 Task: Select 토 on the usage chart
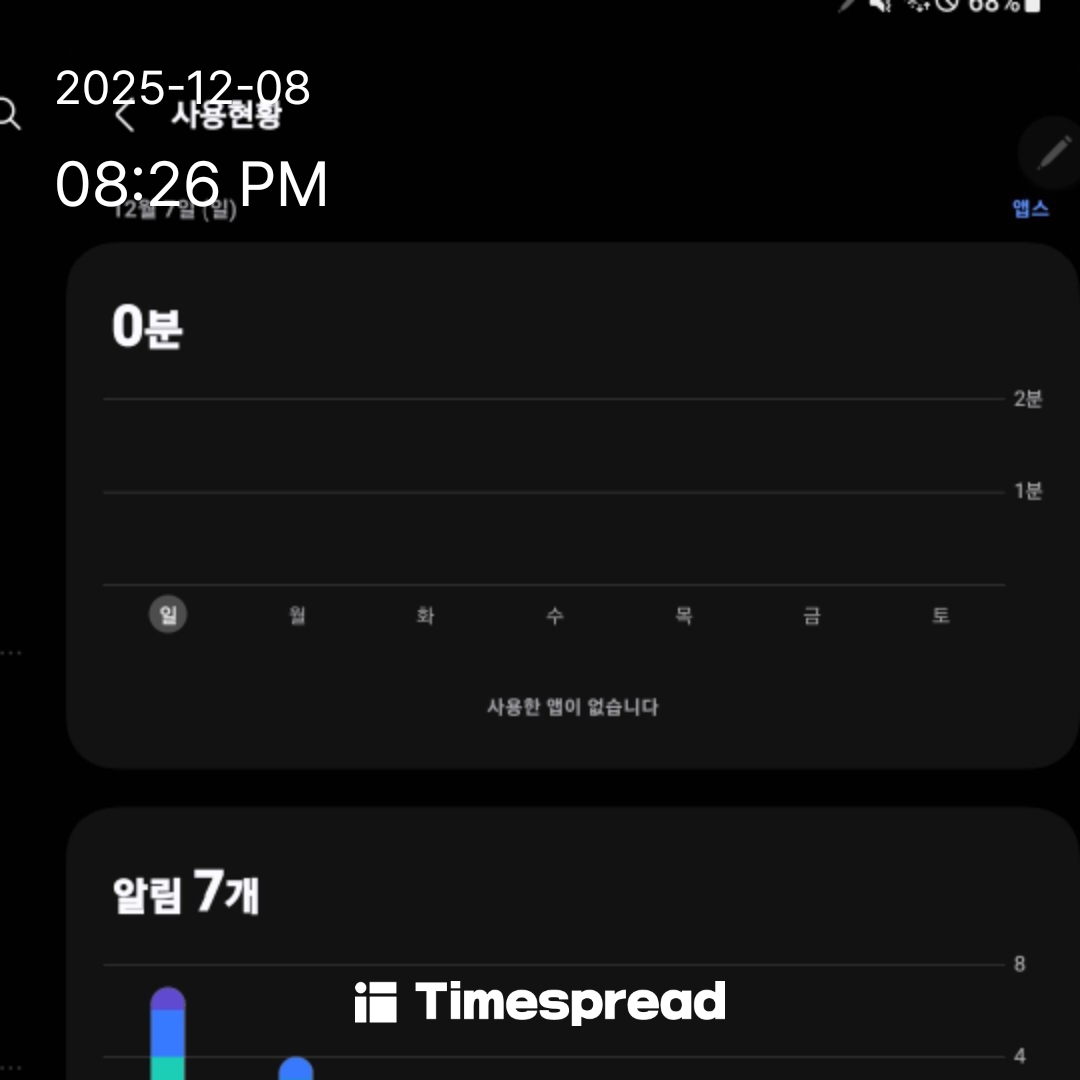(x=940, y=615)
